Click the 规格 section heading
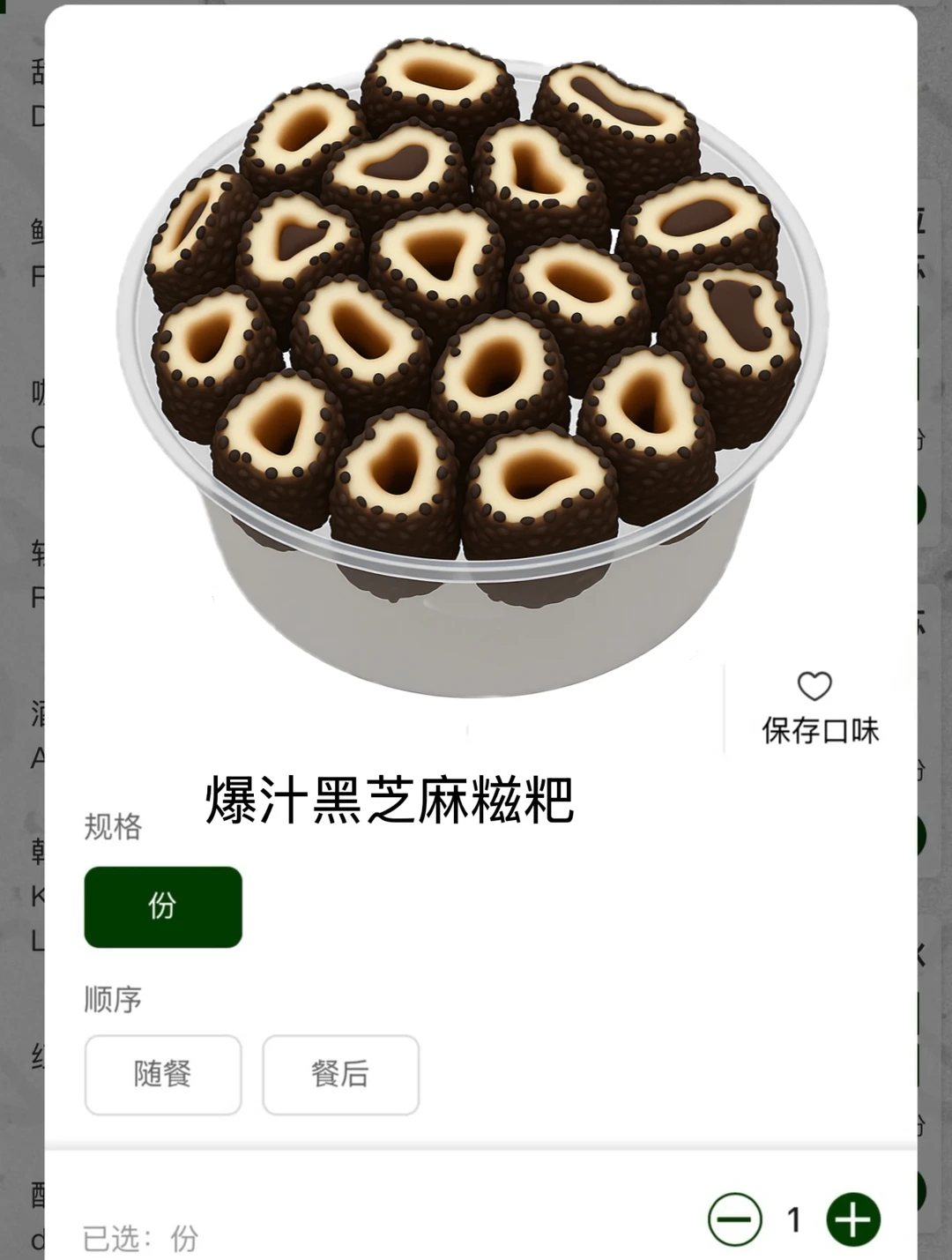Viewport: 952px width, 1260px height. (113, 826)
